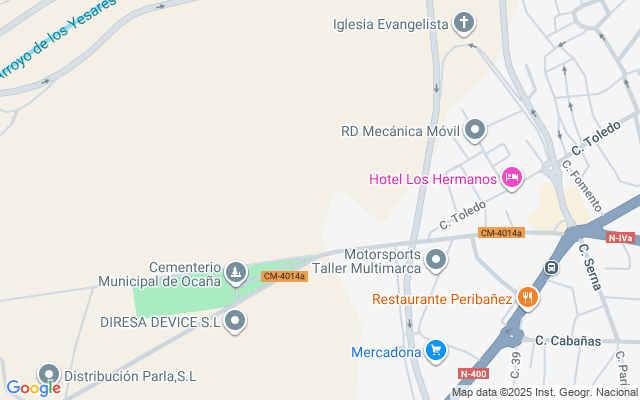Select the DIRESA DEVICE S.L marker

[235, 321]
